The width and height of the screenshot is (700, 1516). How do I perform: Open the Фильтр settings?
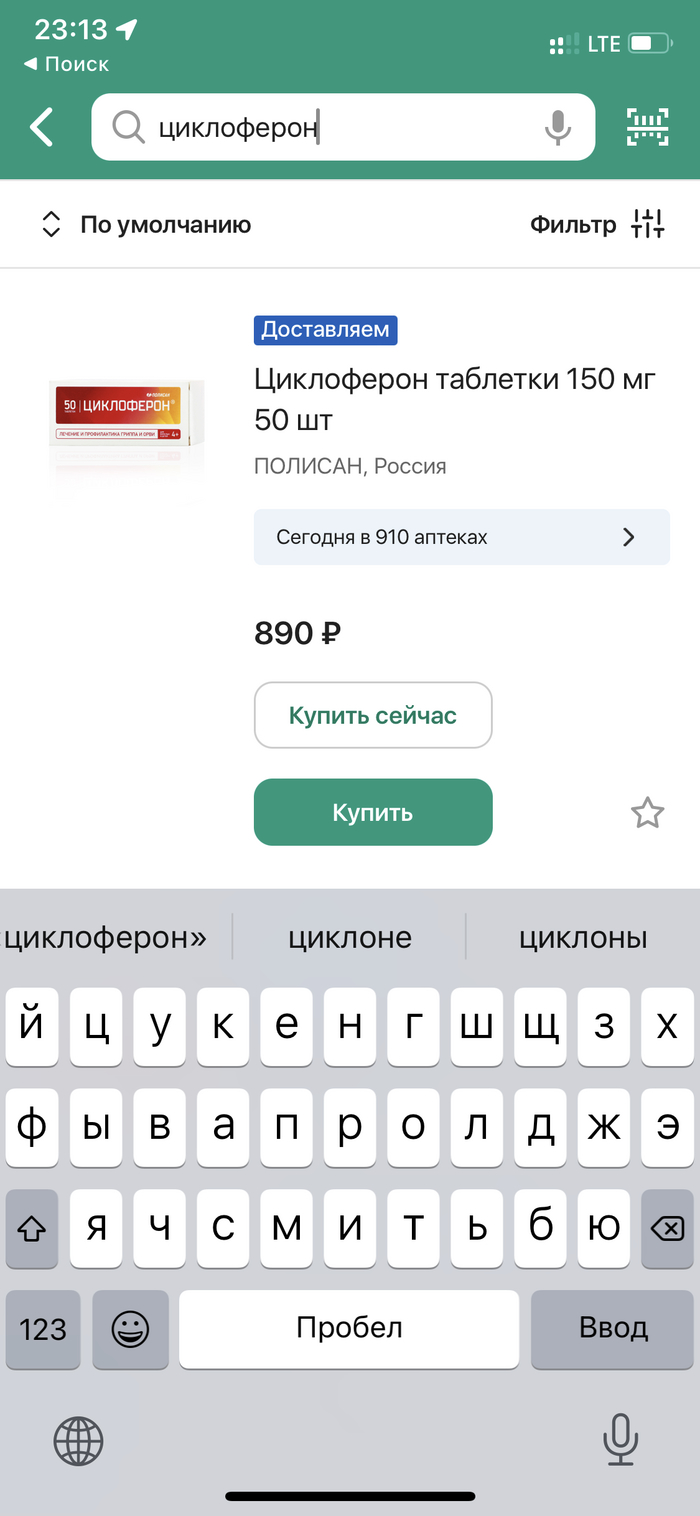click(x=597, y=225)
